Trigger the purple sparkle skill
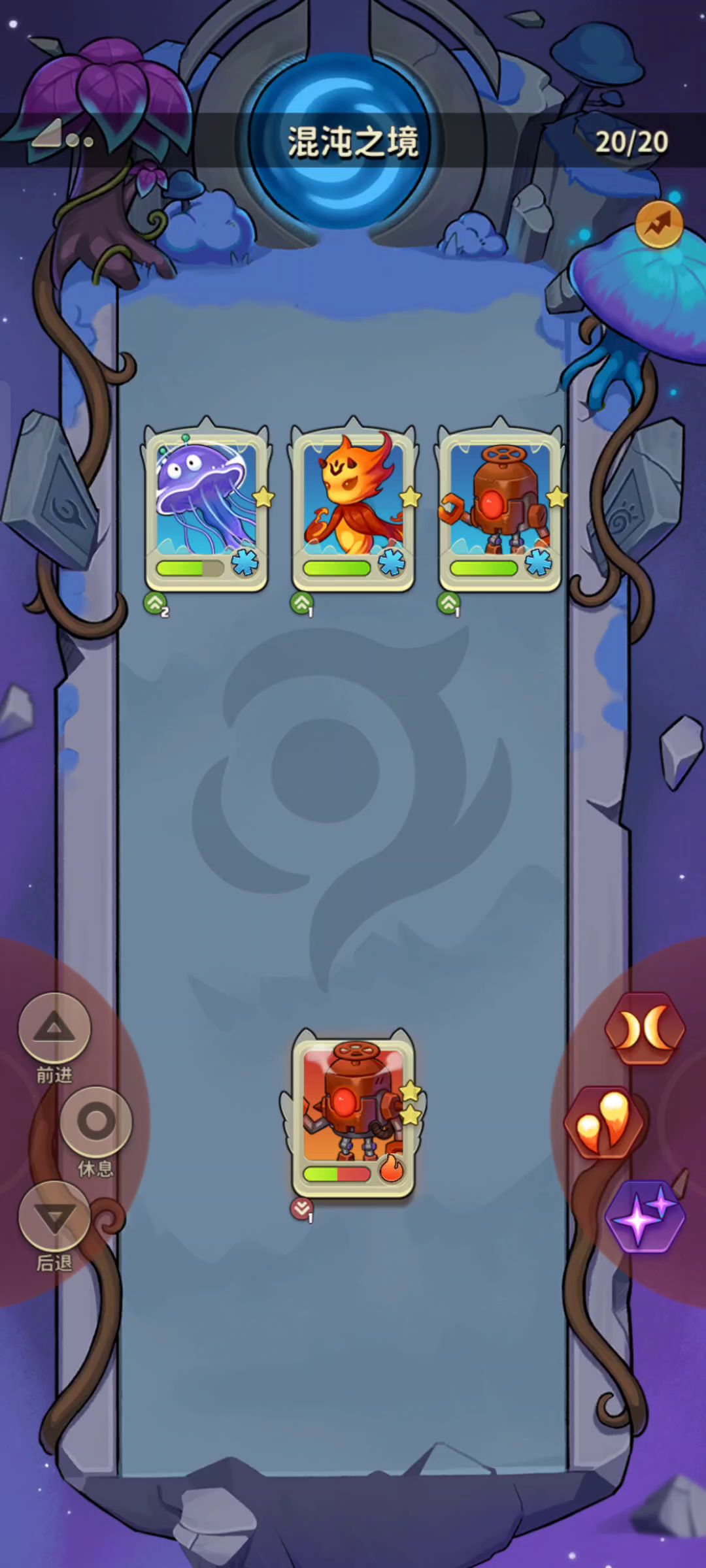 [645, 1217]
